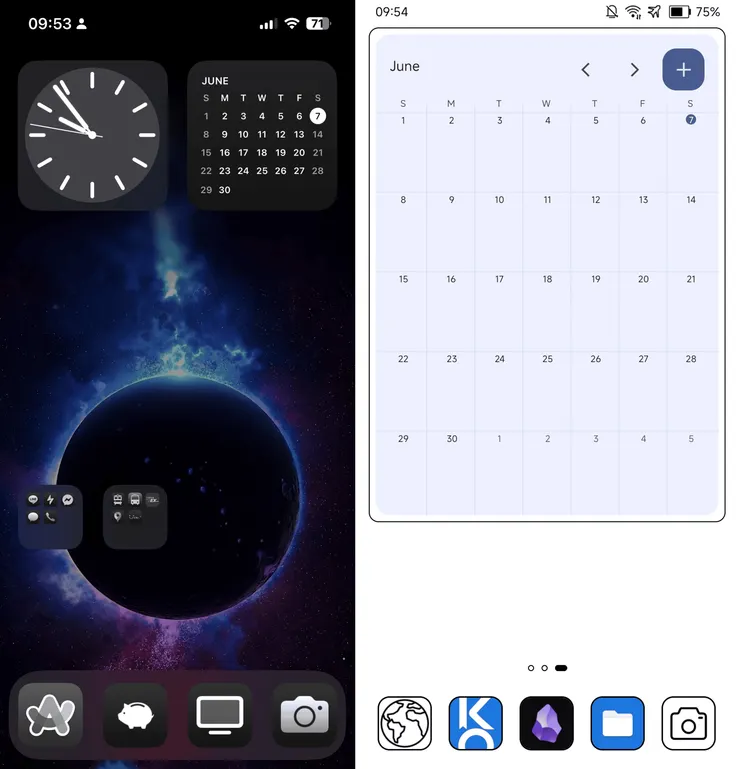Launch the KOReader app

(x=475, y=723)
